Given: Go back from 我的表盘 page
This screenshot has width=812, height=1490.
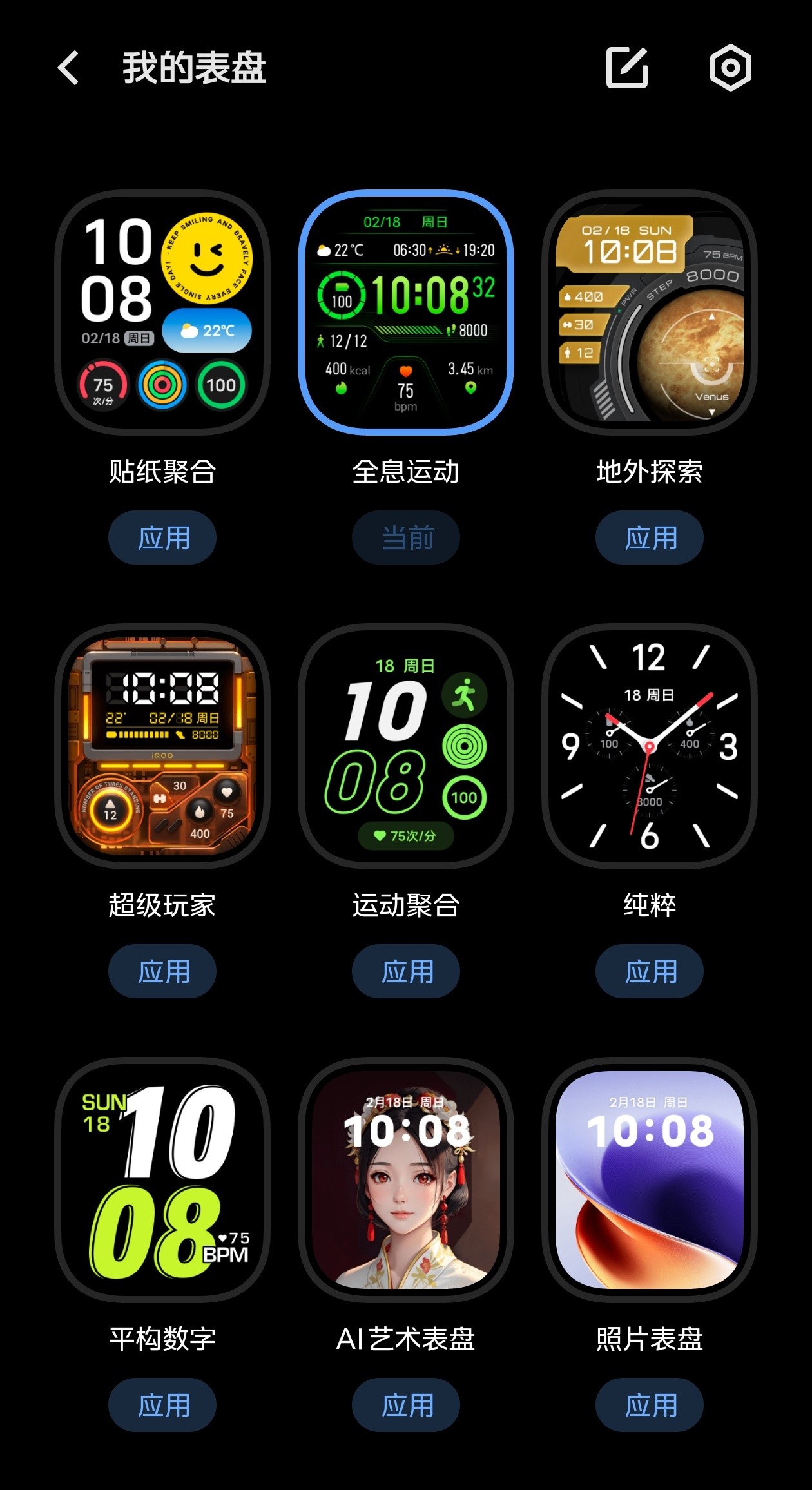Looking at the screenshot, I should (x=68, y=68).
